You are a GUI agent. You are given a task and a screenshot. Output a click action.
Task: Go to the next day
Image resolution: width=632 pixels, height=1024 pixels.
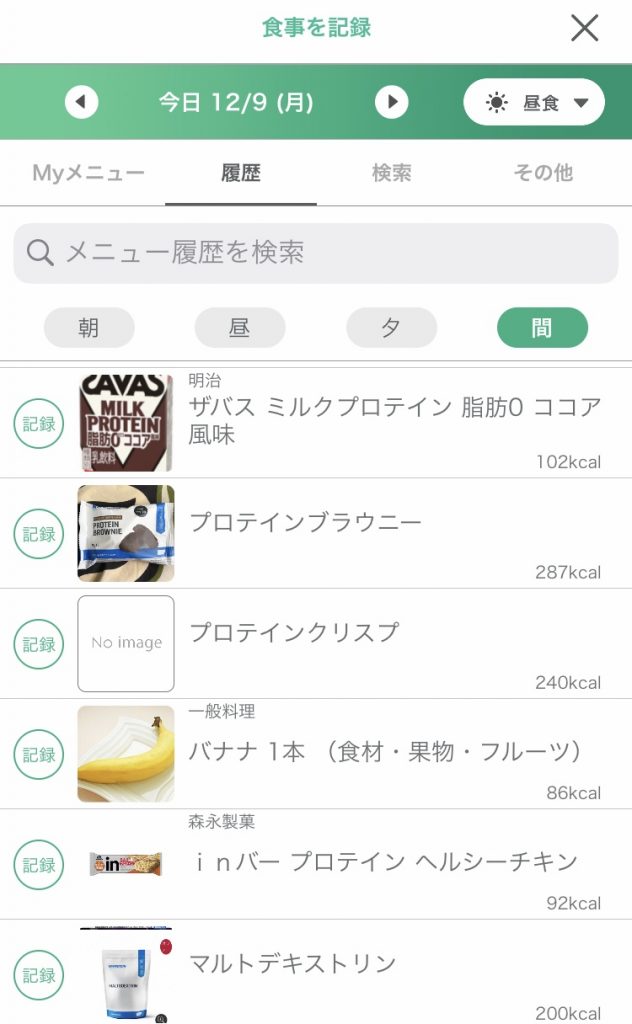pos(391,102)
